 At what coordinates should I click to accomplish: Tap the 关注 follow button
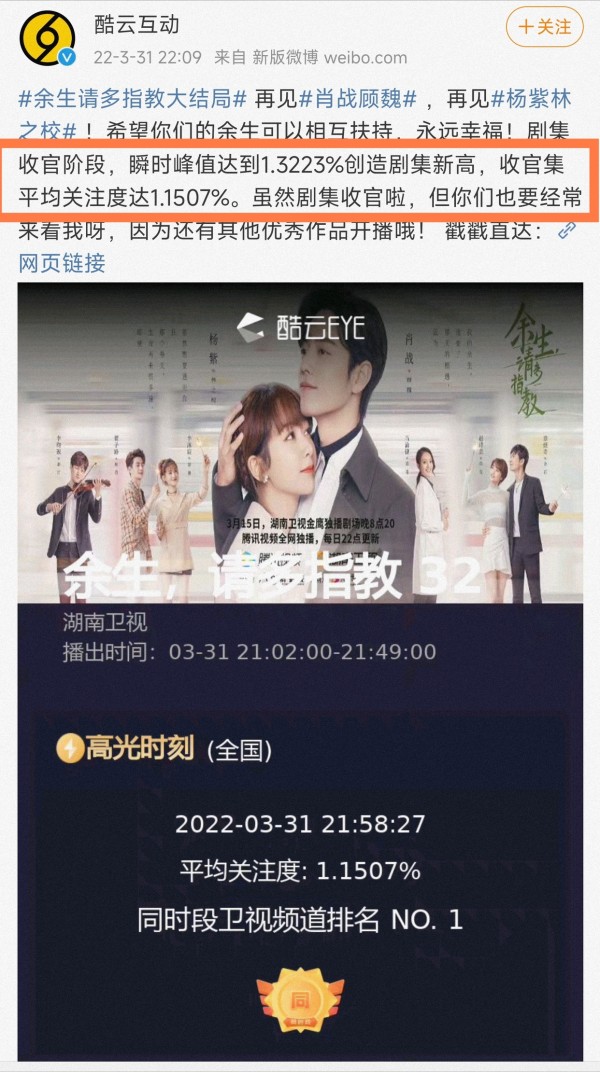click(544, 27)
